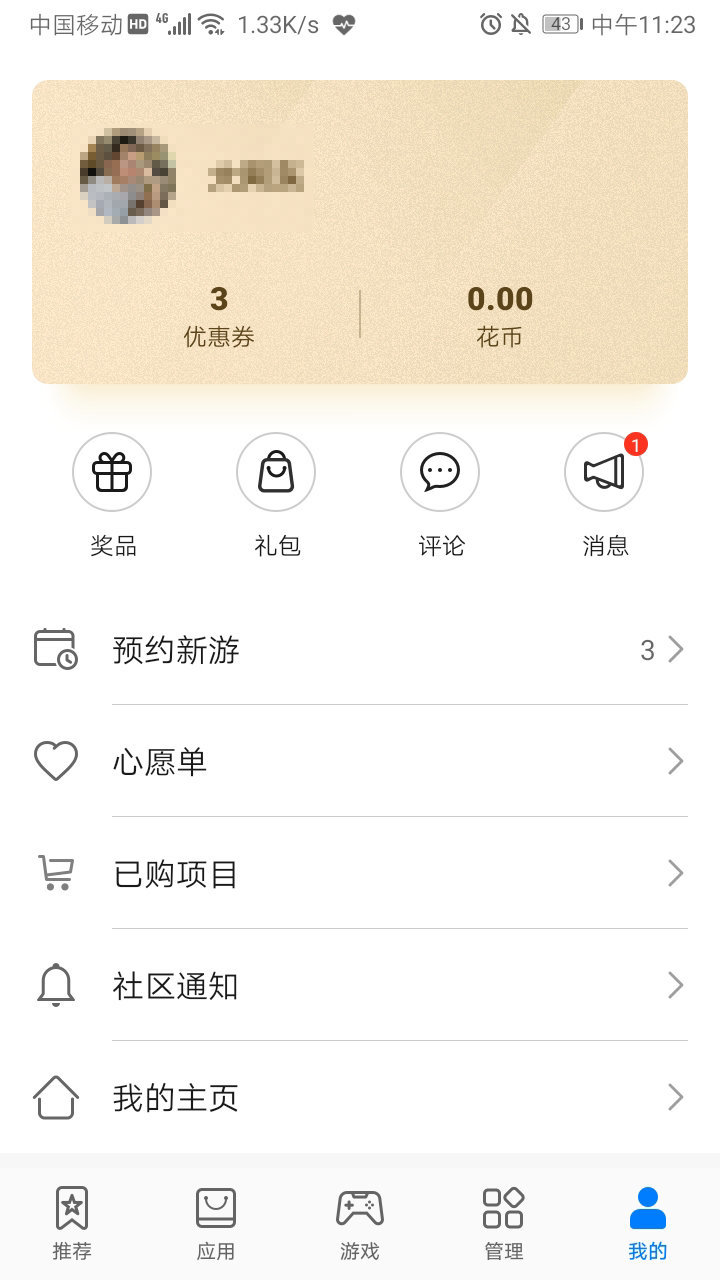Switch to the 应用 apps tab
Image resolution: width=720 pixels, height=1280 pixels.
[x=215, y=1222]
